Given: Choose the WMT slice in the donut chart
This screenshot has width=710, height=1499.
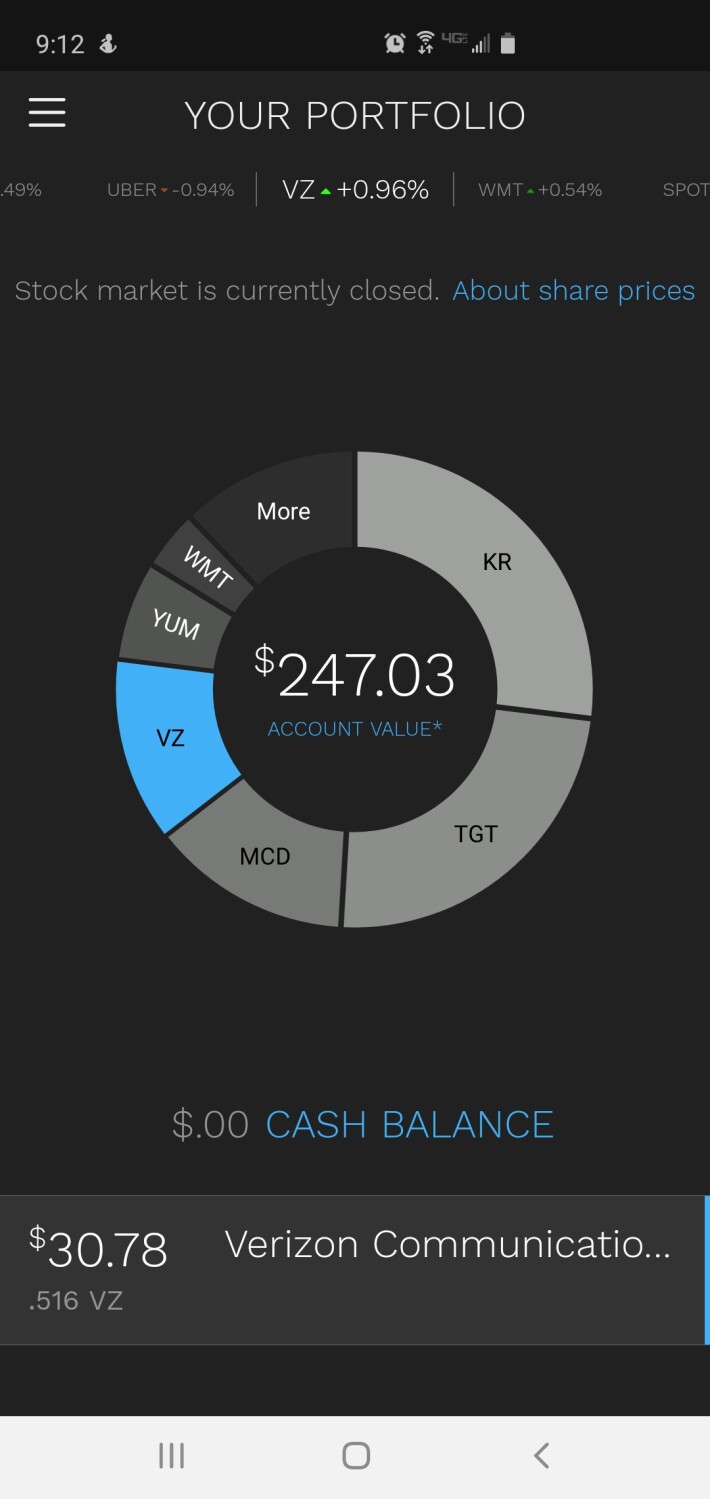Looking at the screenshot, I should [x=208, y=570].
